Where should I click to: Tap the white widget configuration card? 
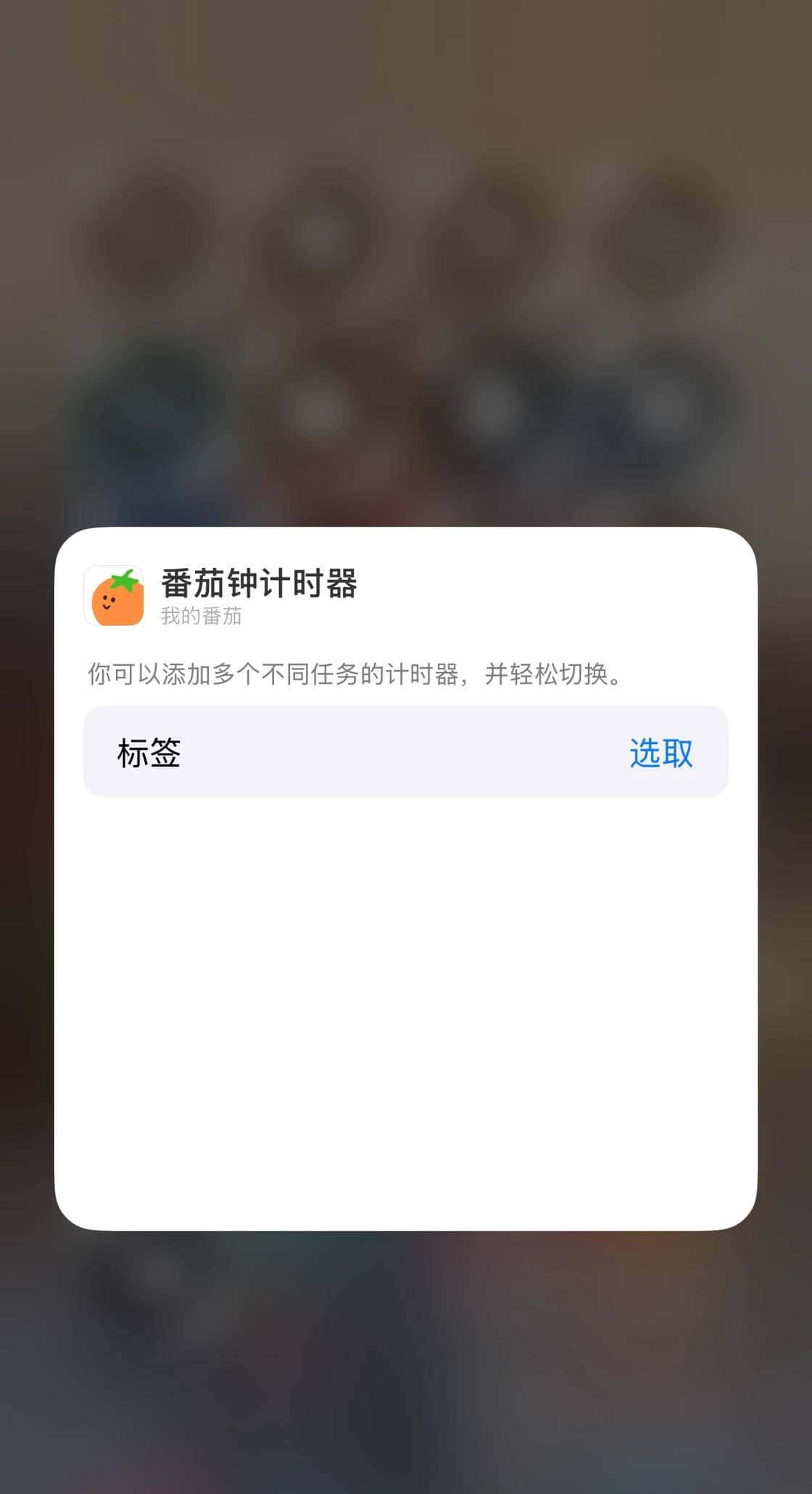[x=406, y=1015]
